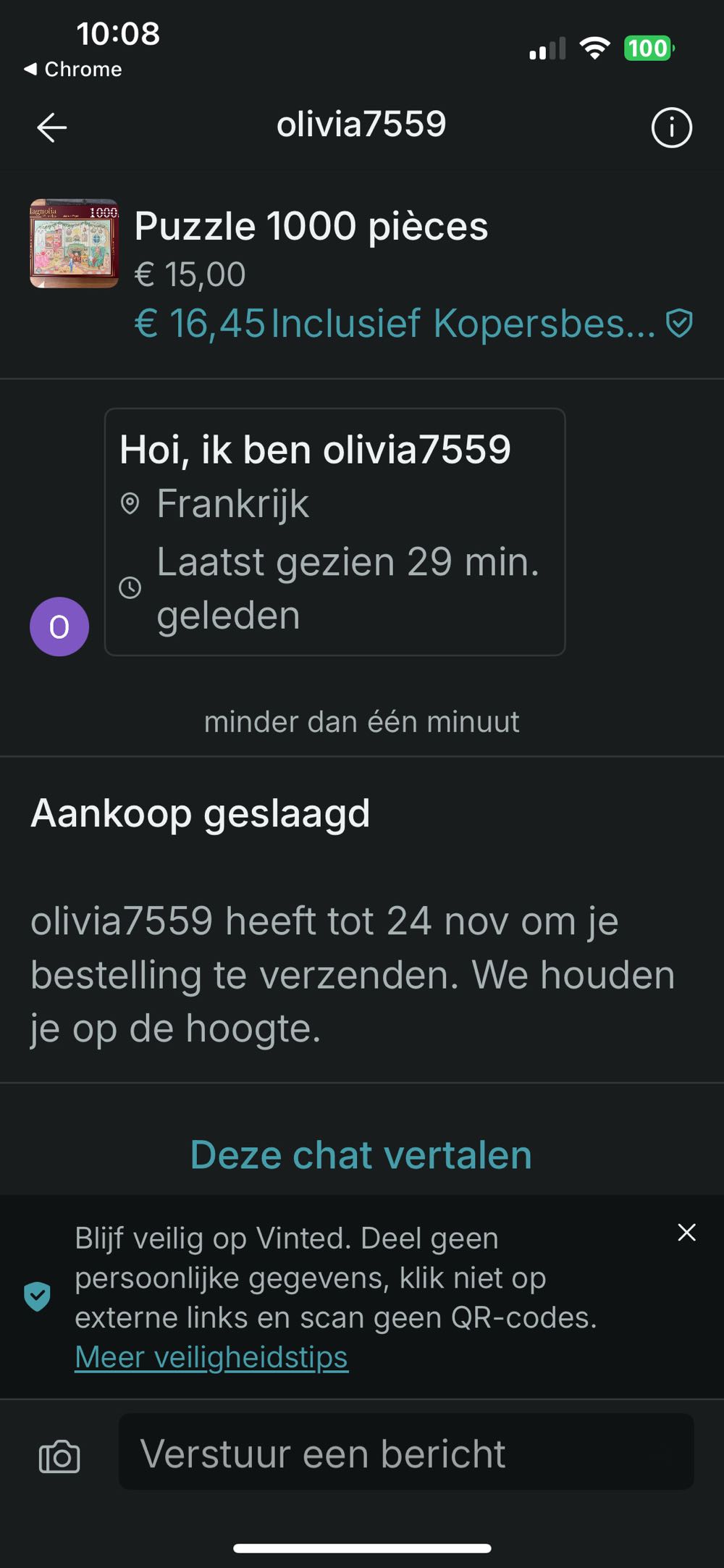Open conversation info icon
The height and width of the screenshot is (1568, 724).
point(671,128)
